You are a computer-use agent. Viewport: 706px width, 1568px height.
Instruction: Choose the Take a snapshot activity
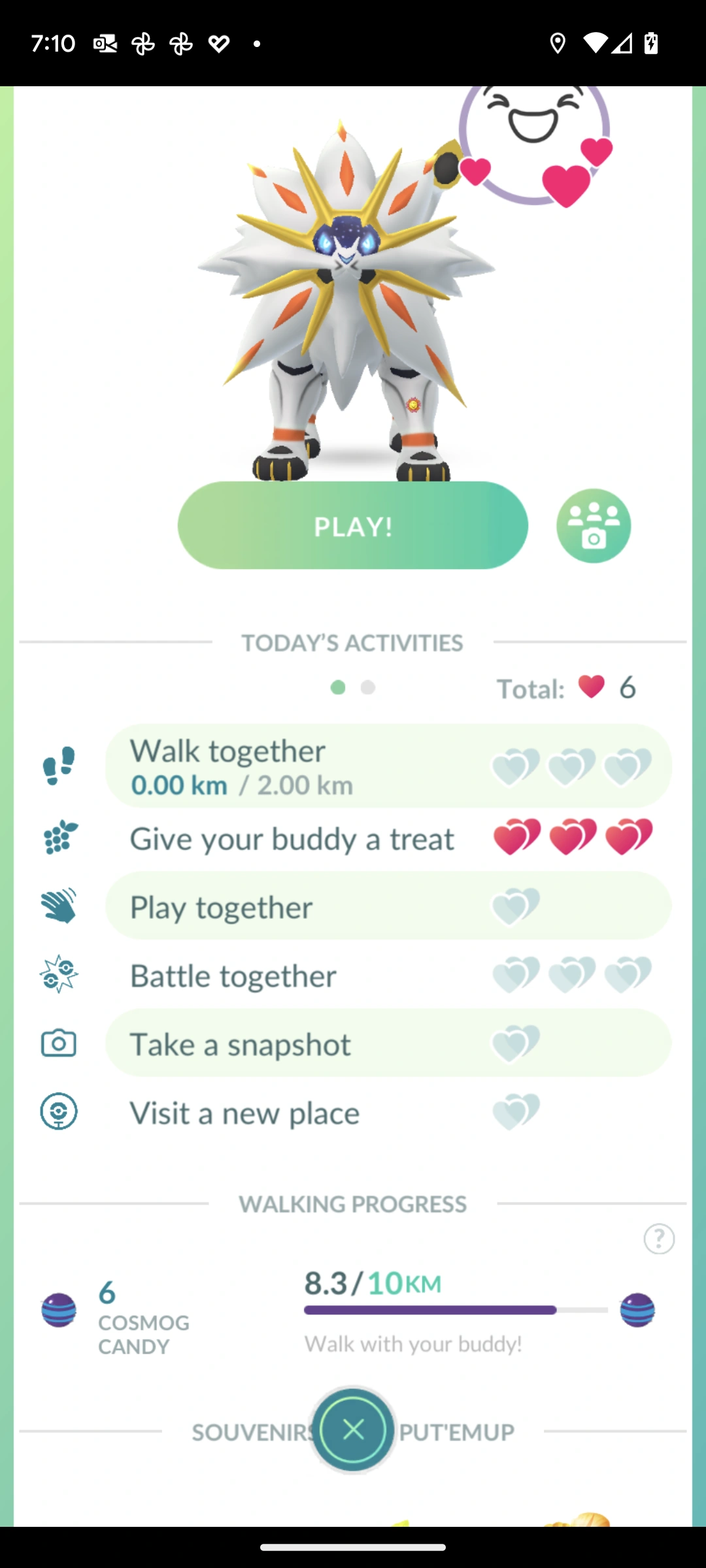pos(388,1043)
